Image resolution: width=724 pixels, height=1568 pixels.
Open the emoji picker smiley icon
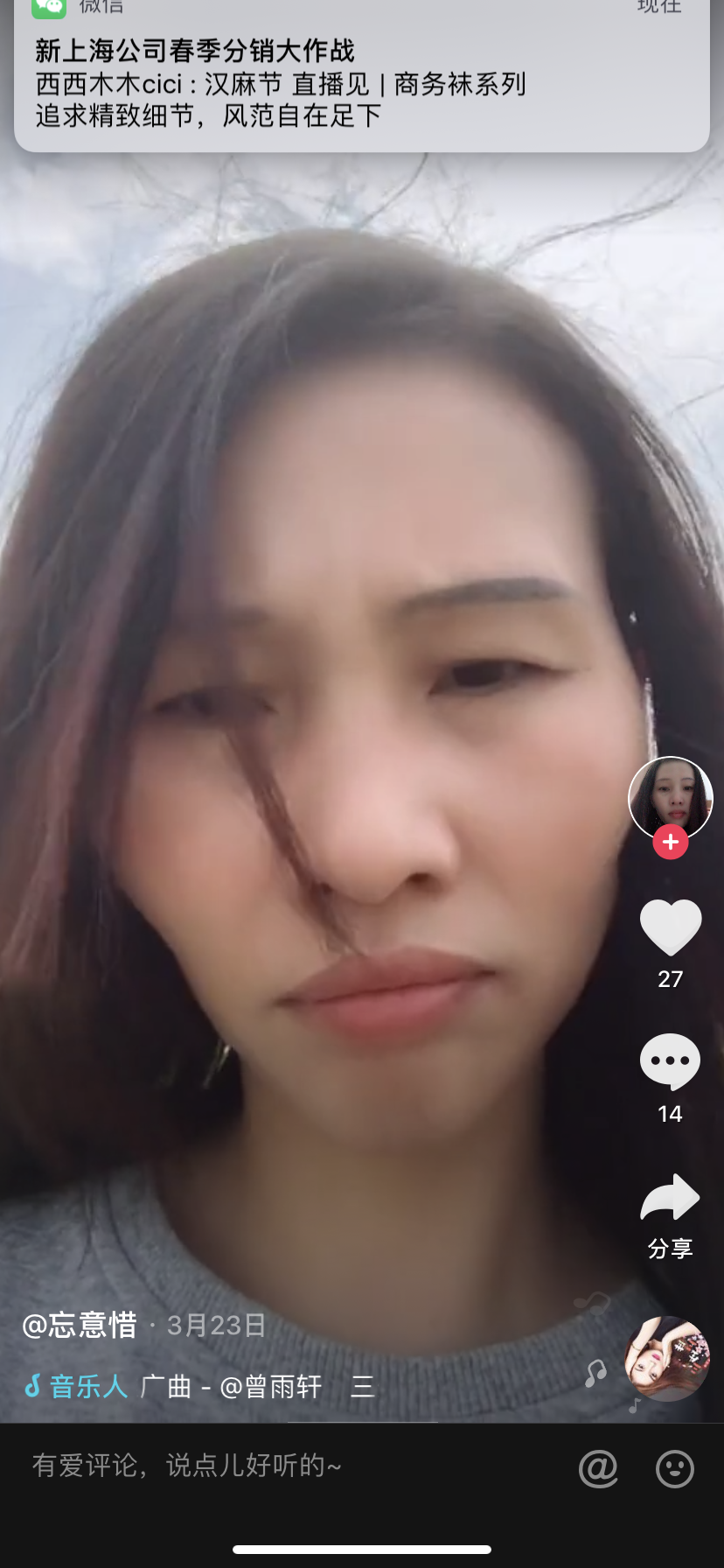(x=675, y=1468)
